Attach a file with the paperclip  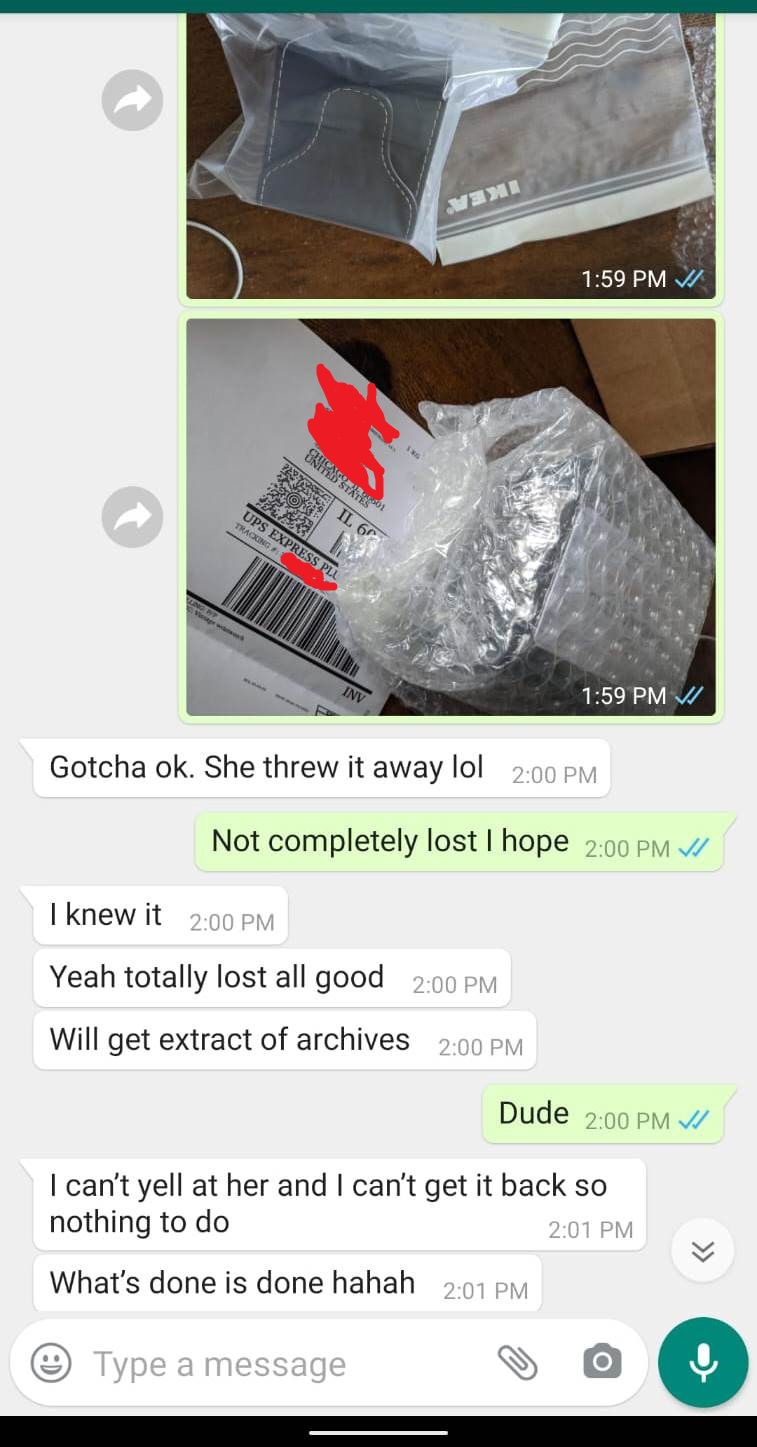518,1362
